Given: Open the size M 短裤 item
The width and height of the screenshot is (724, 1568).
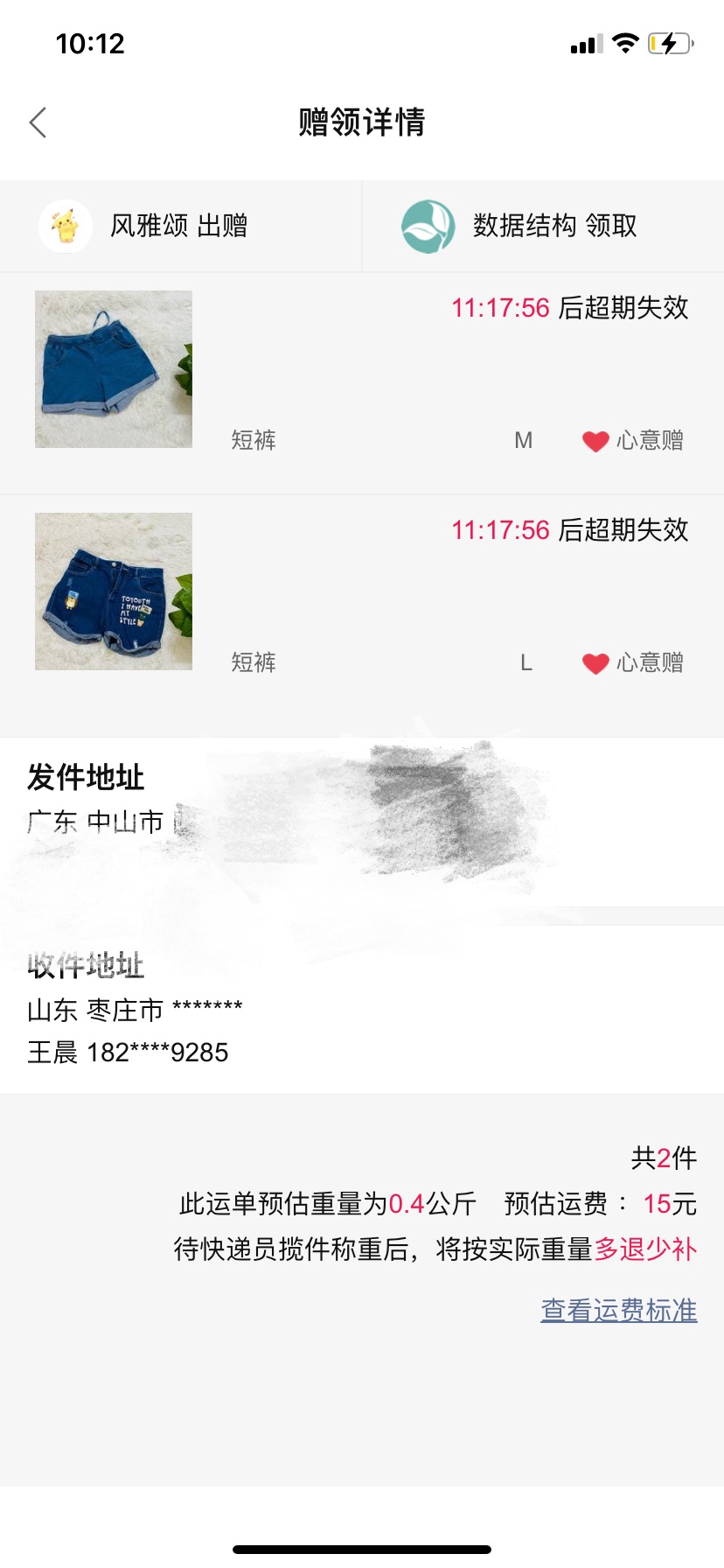Looking at the screenshot, I should pyautogui.click(x=114, y=369).
